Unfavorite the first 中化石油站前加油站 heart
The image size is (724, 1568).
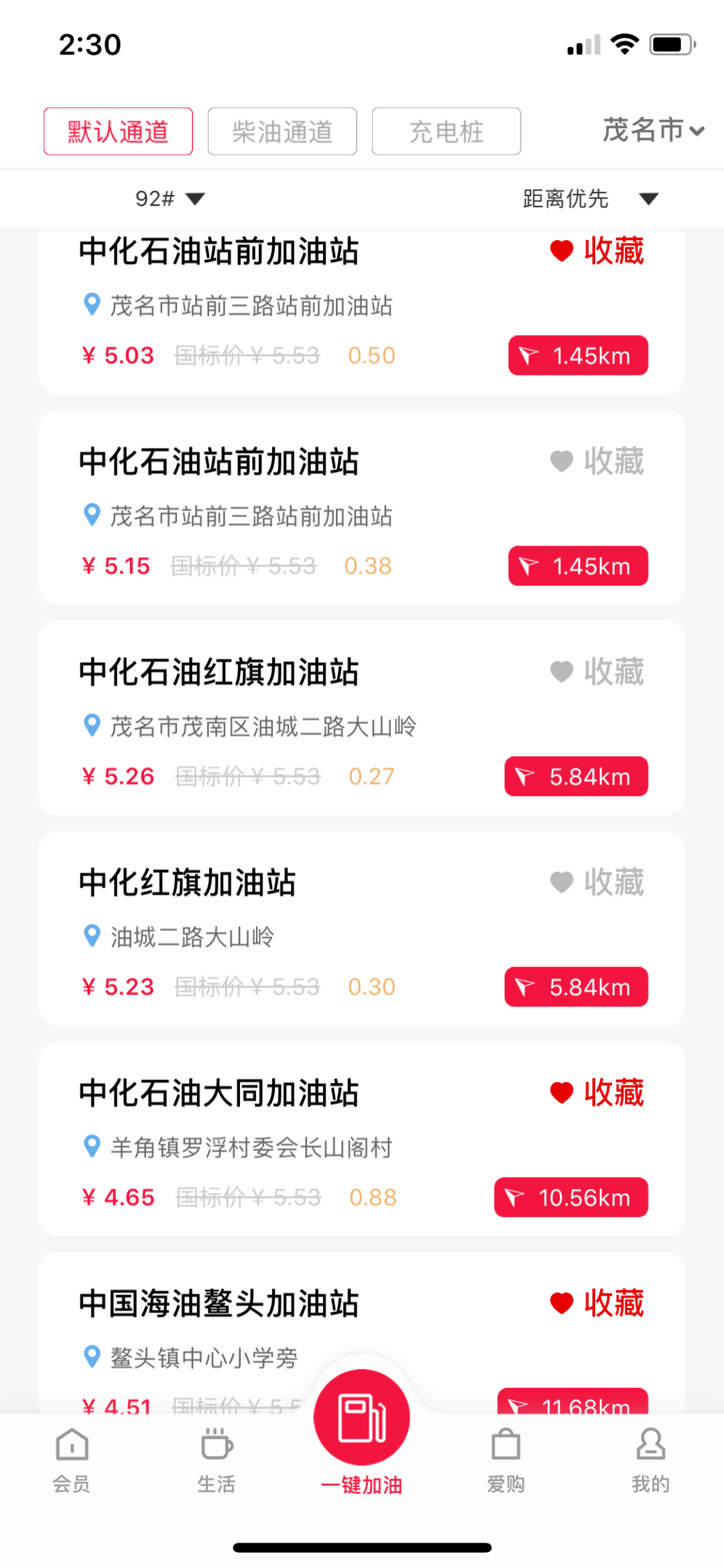point(560,251)
